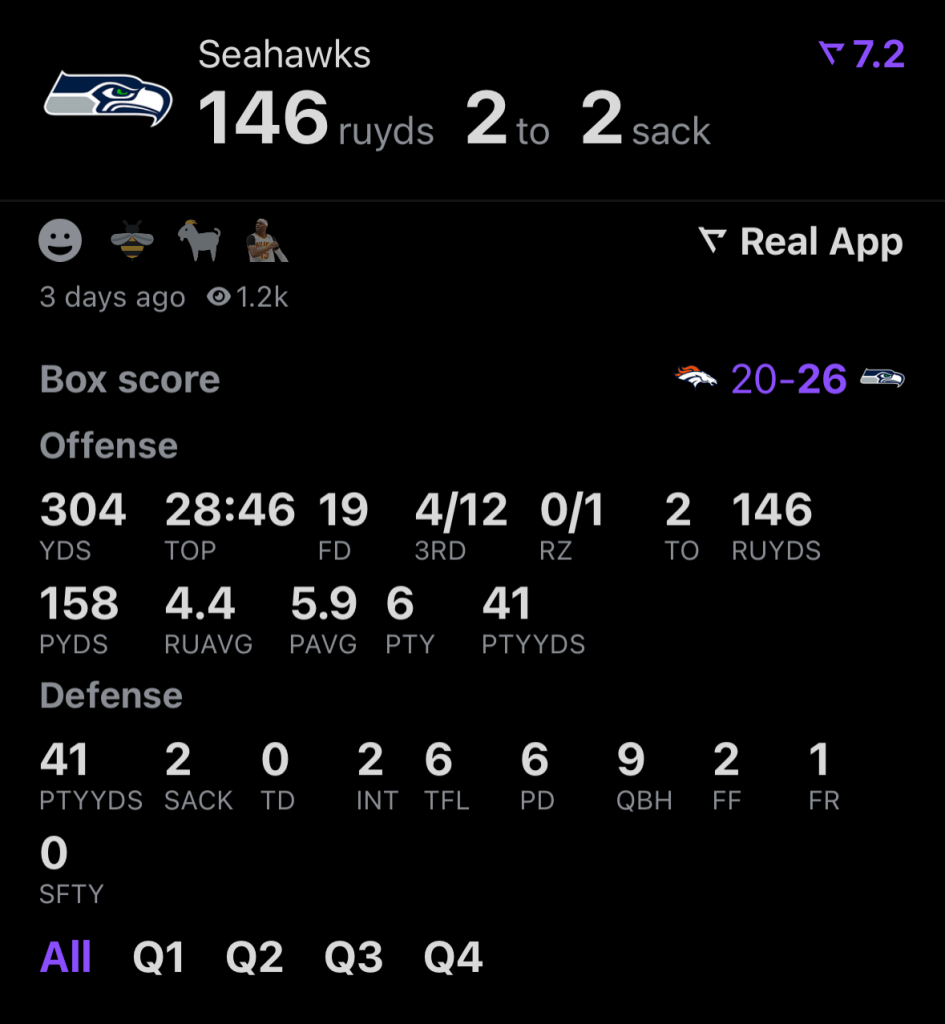Show Q3 box score stats
The height and width of the screenshot is (1024, 945).
[x=353, y=958]
